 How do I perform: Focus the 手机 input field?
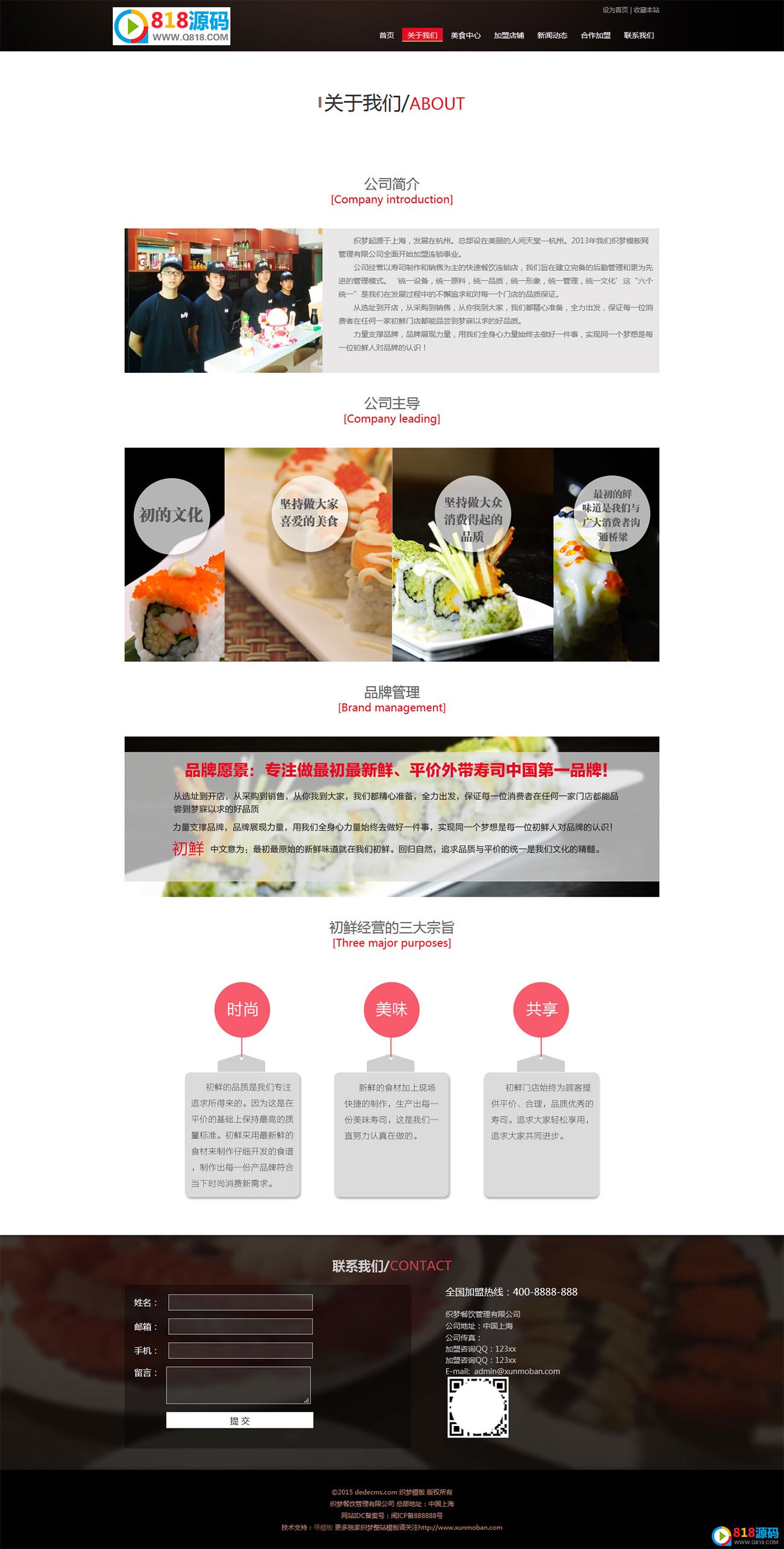coord(240,1351)
